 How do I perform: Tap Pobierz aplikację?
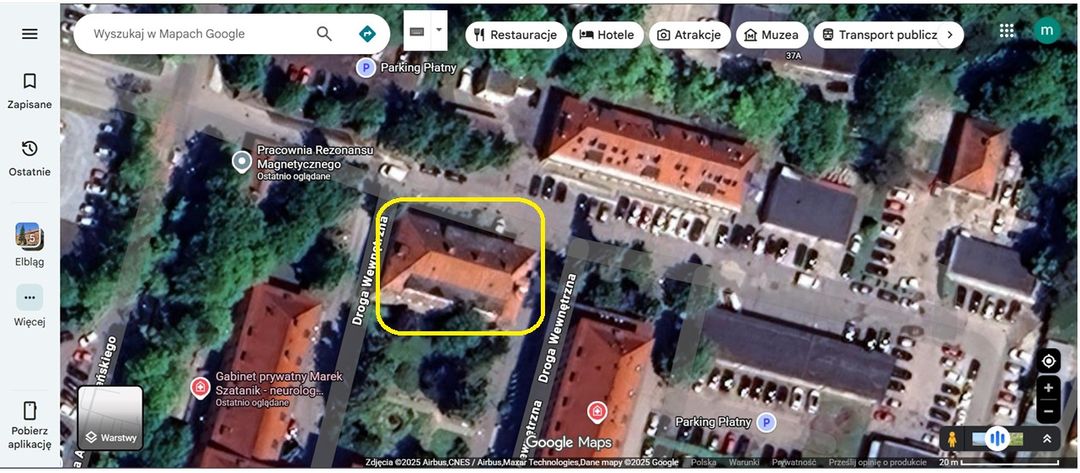click(x=30, y=424)
